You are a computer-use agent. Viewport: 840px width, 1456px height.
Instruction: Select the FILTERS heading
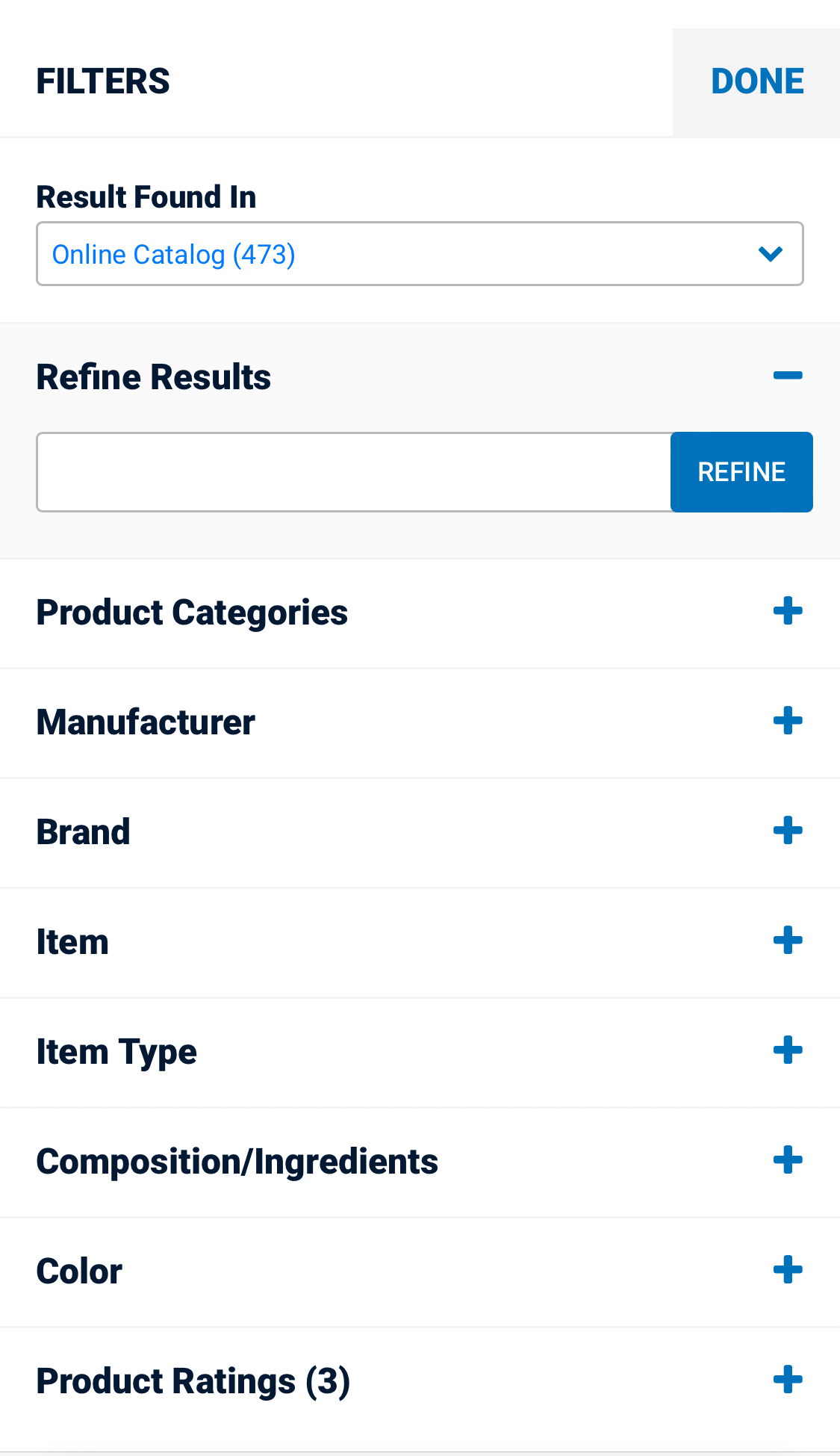coord(103,81)
